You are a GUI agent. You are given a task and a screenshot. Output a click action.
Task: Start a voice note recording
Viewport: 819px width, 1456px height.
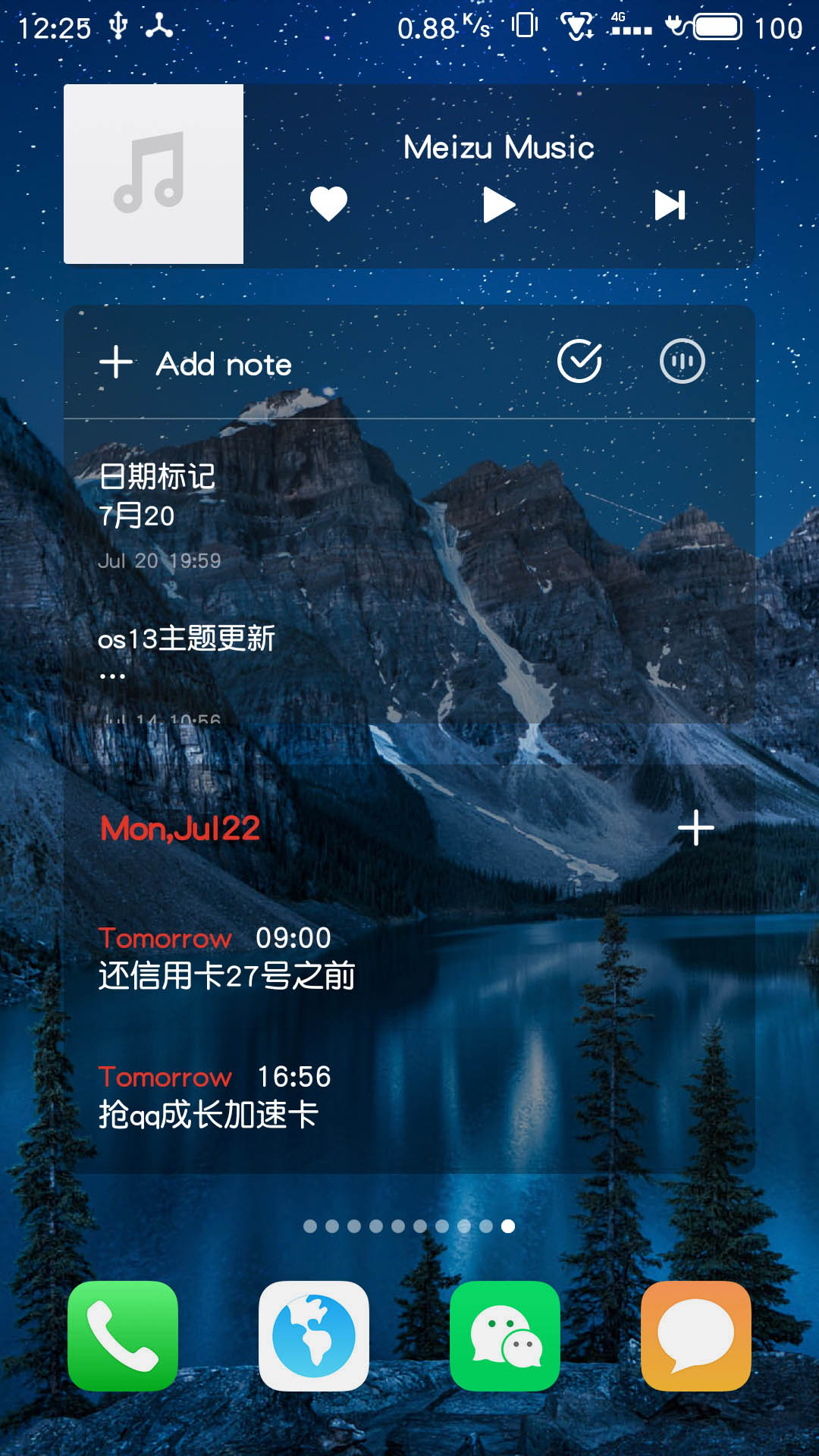pos(682,362)
